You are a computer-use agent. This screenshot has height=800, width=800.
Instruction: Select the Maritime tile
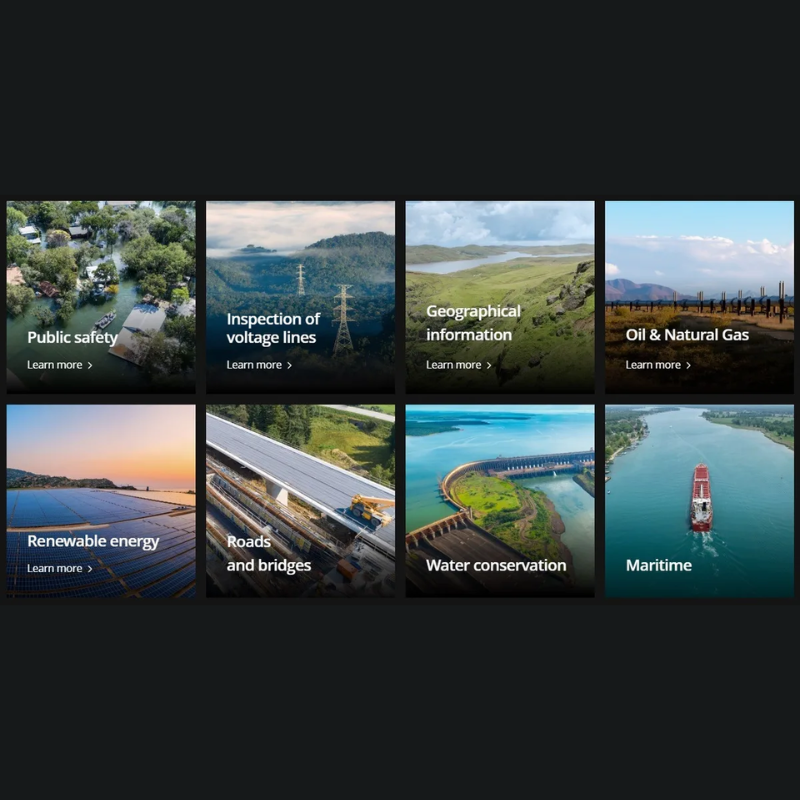[x=699, y=501]
